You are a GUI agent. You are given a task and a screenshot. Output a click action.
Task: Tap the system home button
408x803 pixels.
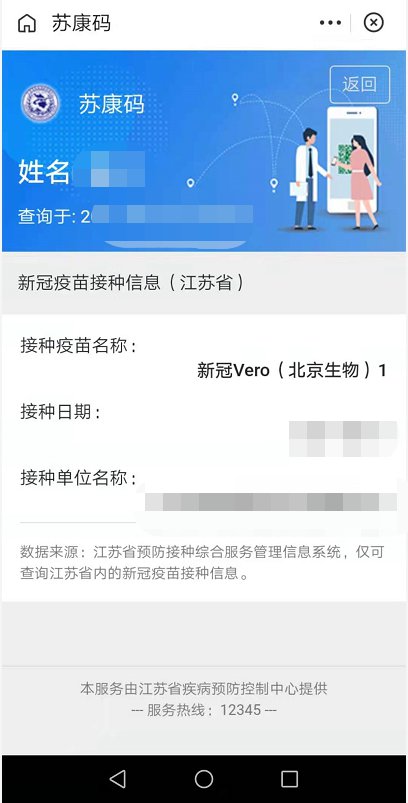[x=204, y=779]
